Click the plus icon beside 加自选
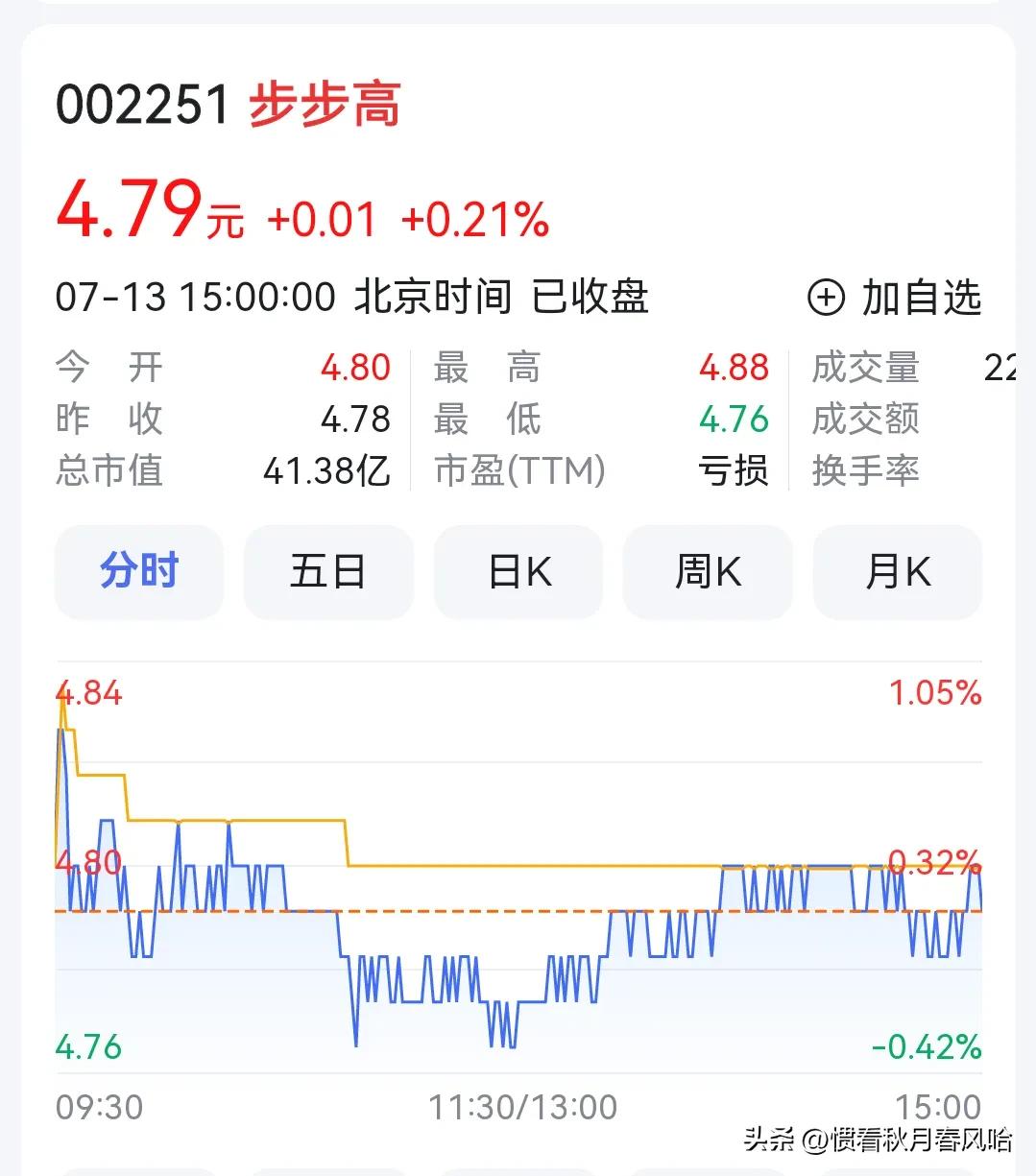 click(x=827, y=298)
